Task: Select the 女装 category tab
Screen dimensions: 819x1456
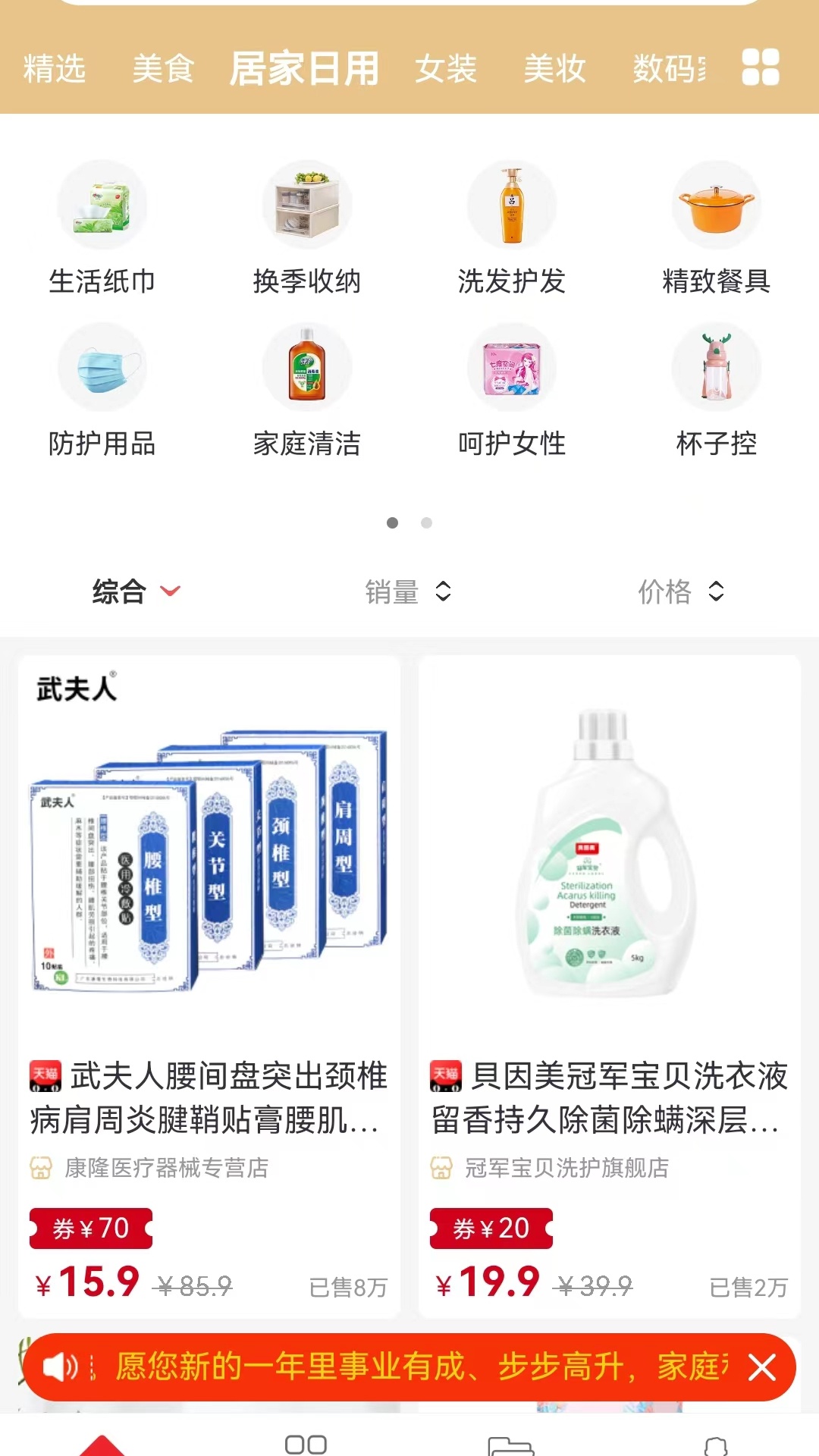Action: pyautogui.click(x=445, y=69)
